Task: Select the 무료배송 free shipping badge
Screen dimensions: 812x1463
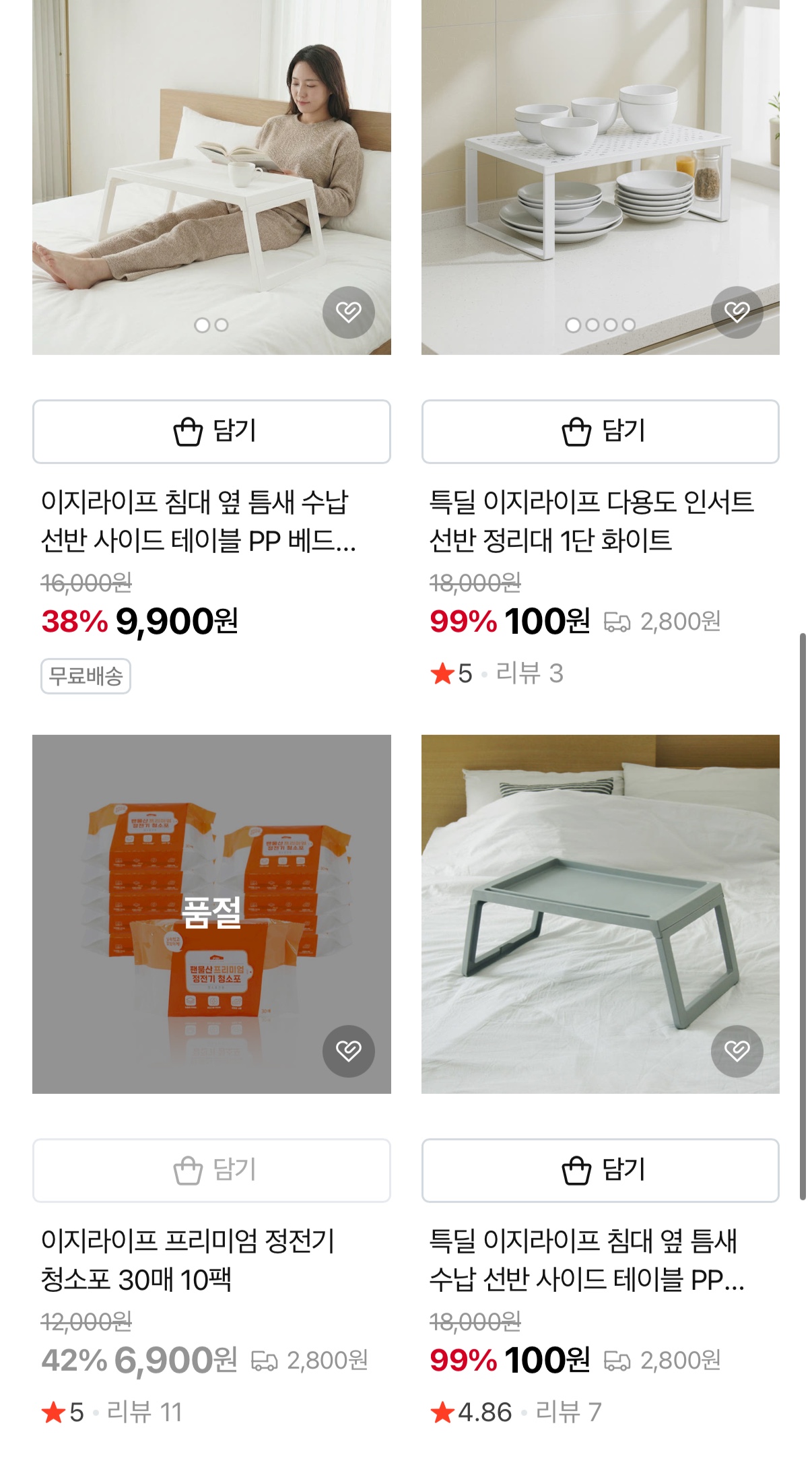Action: tap(86, 676)
